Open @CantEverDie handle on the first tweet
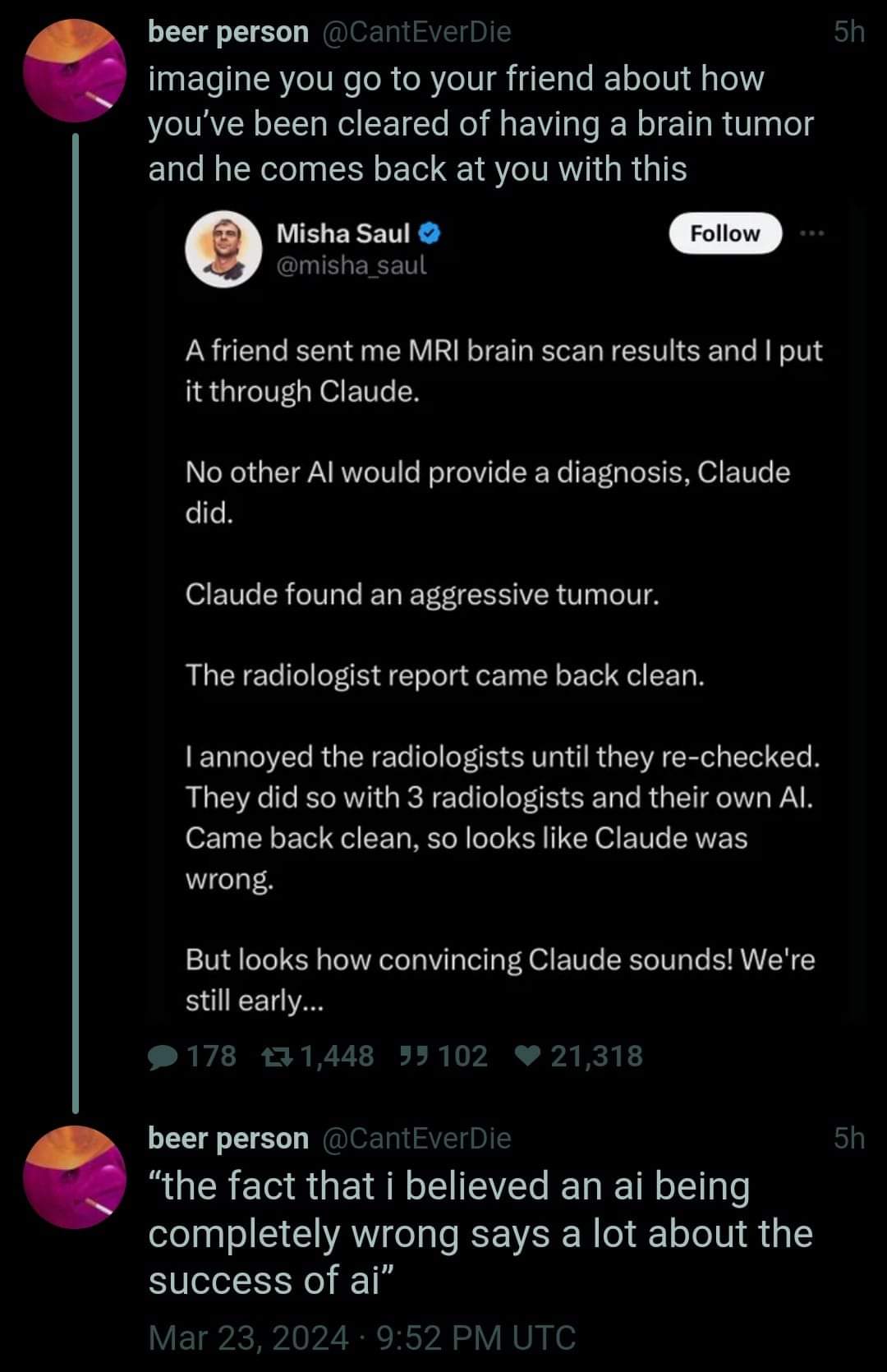 tap(417, 31)
